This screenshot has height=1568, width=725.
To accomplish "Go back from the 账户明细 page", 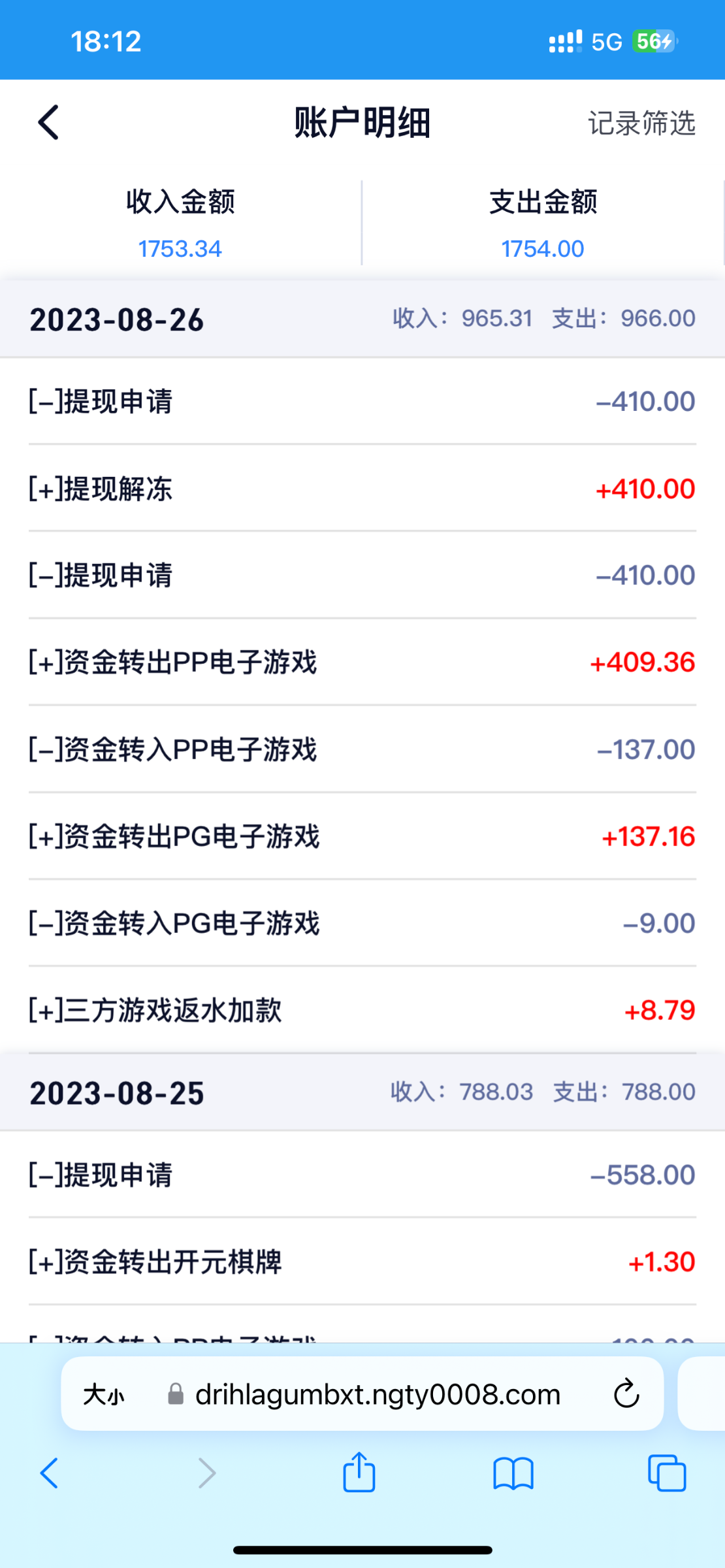I will (x=48, y=122).
